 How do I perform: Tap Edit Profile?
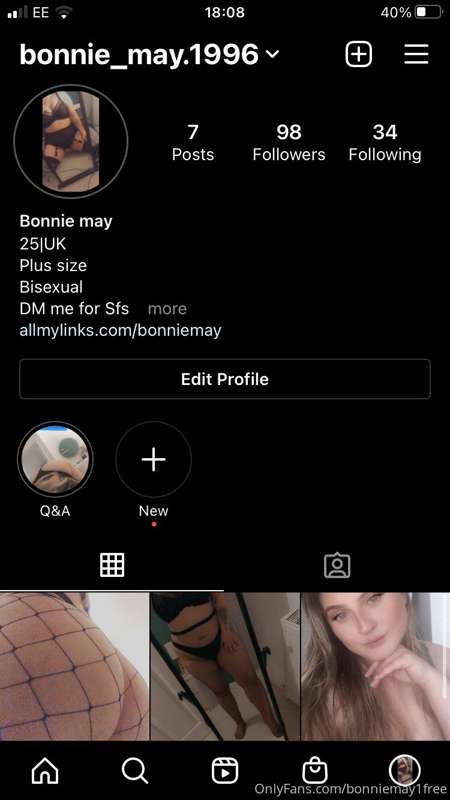224,379
